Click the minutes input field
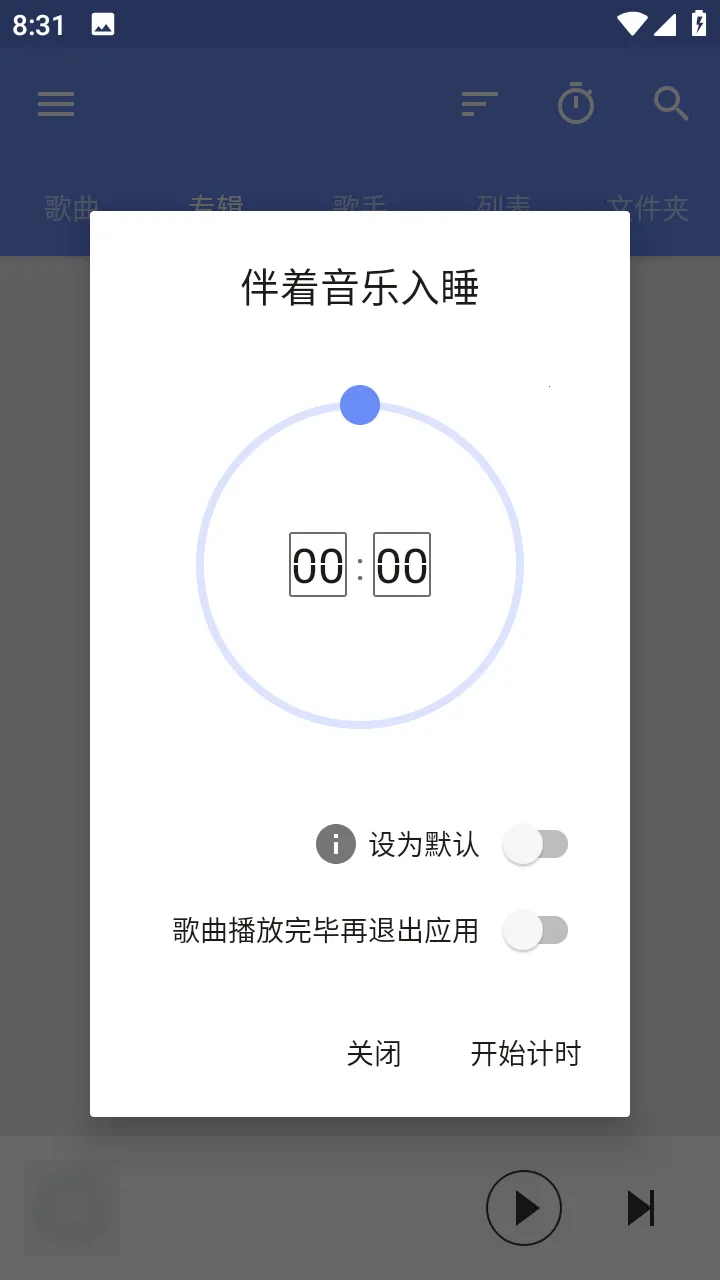Image resolution: width=720 pixels, height=1280 pixels. click(402, 565)
